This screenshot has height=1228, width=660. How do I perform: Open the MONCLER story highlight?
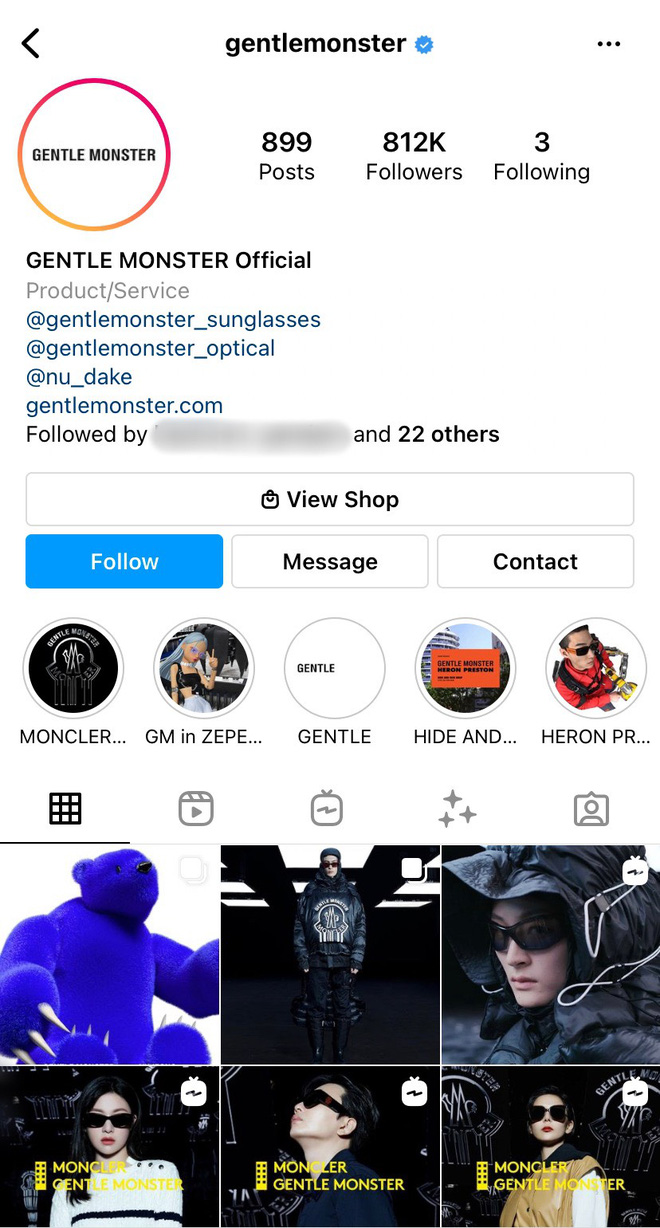tap(73, 668)
